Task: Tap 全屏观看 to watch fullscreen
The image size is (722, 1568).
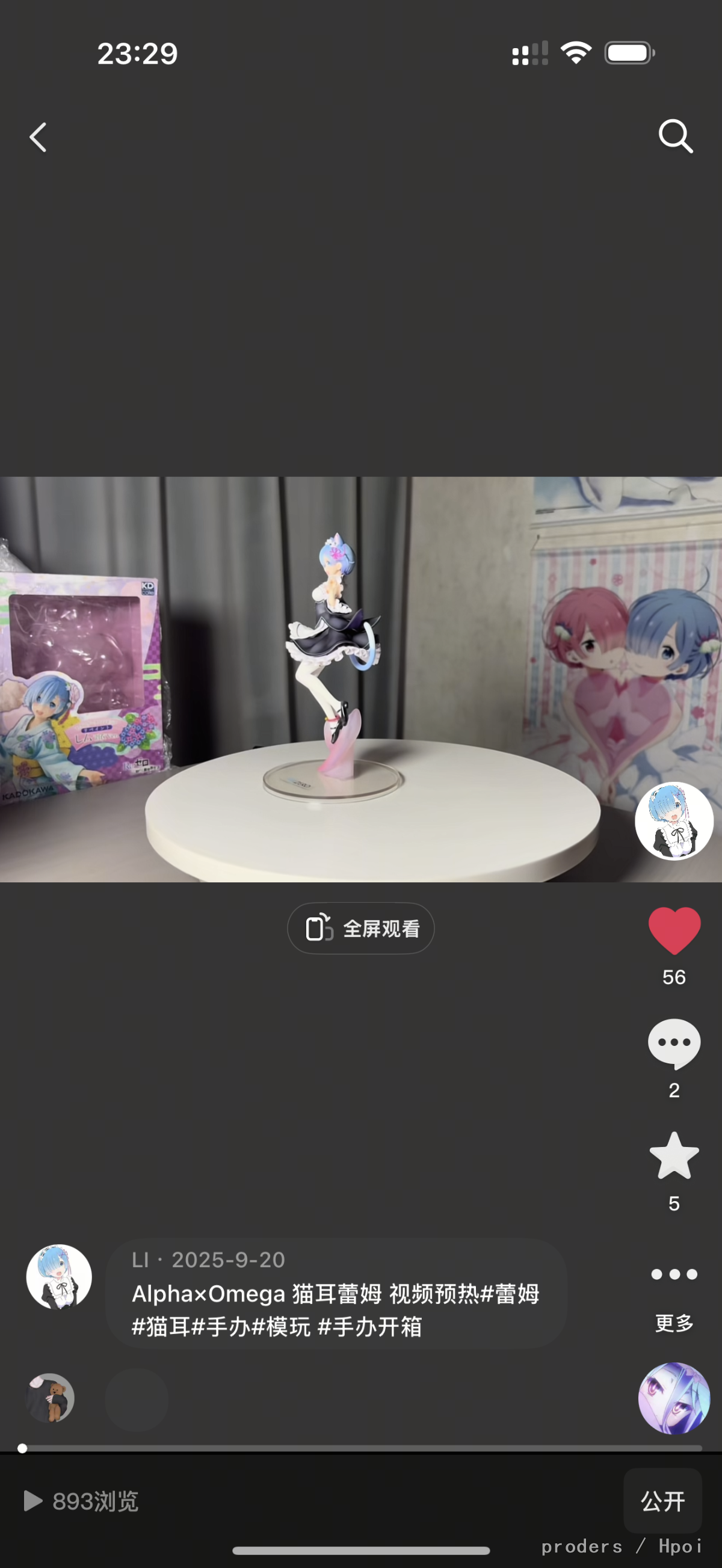Action: (x=360, y=928)
